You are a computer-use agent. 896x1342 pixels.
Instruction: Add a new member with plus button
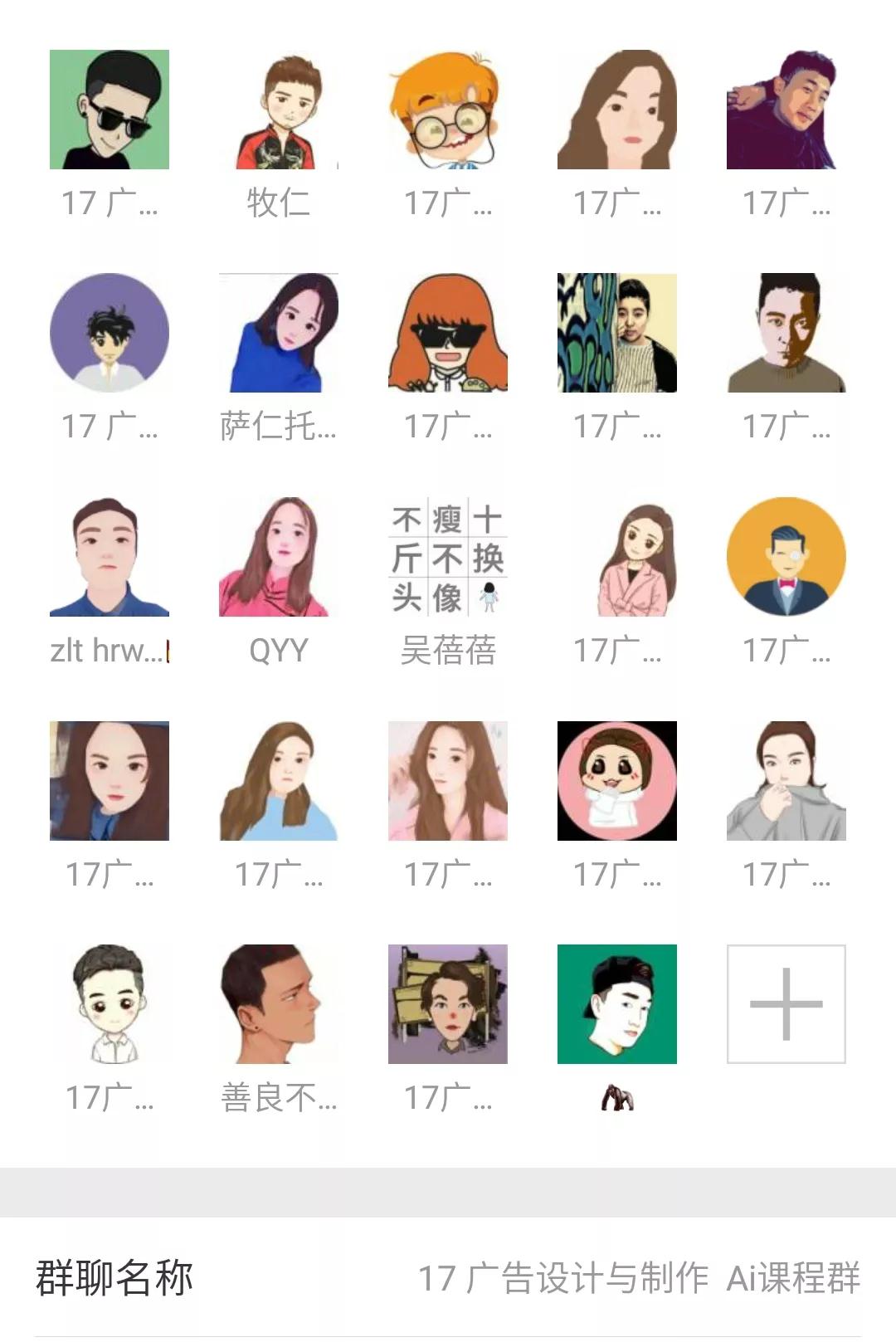(x=786, y=1004)
